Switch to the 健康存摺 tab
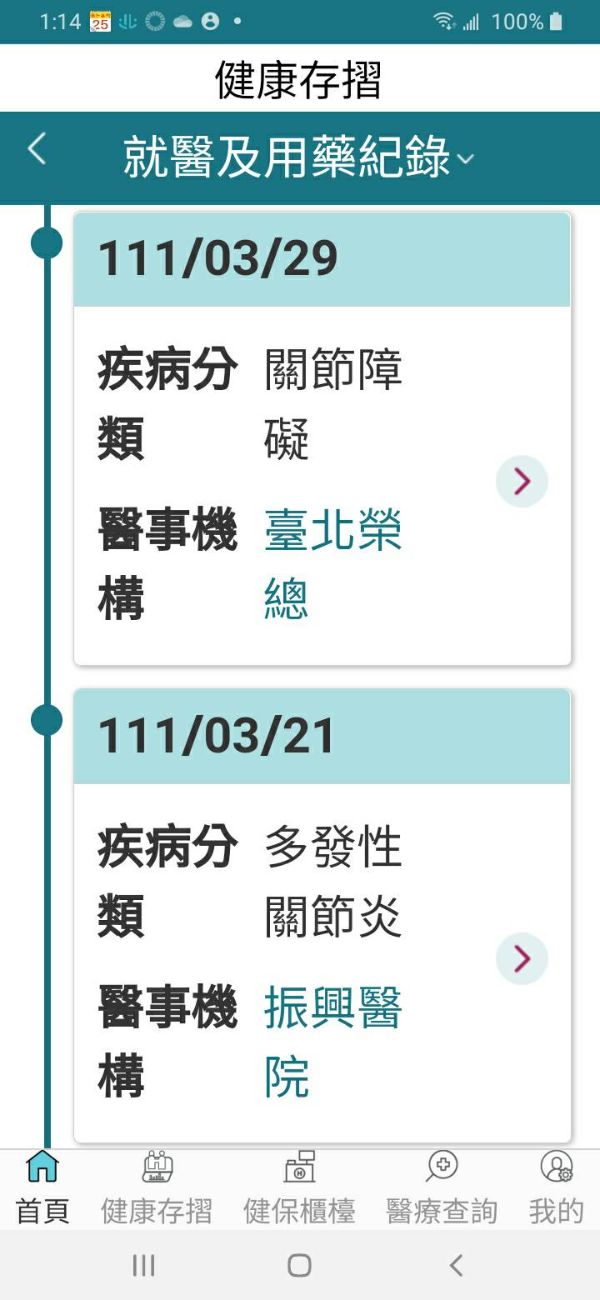This screenshot has width=600, height=1300. pyautogui.click(x=157, y=1188)
